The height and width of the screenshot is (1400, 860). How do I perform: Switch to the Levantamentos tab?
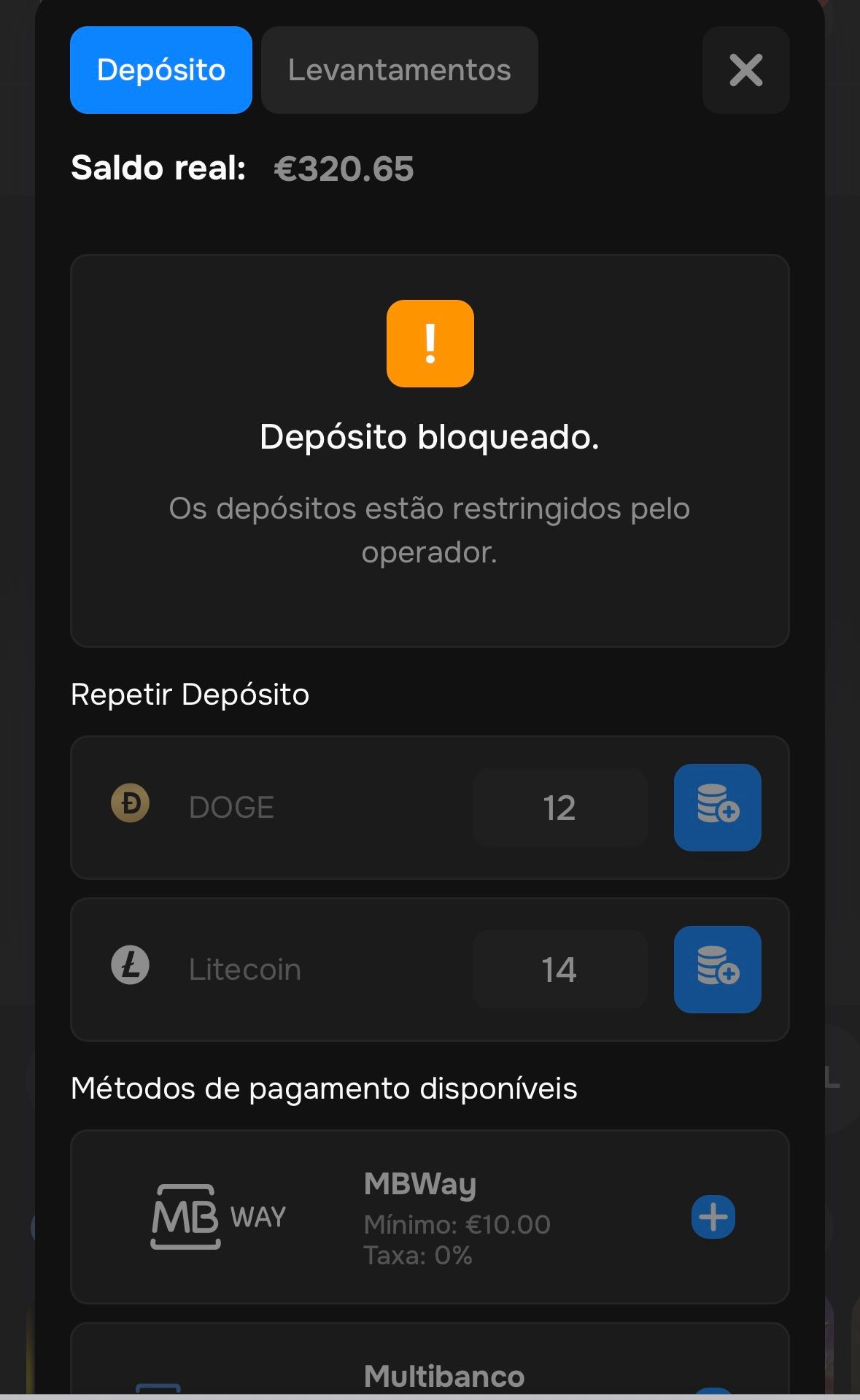[399, 70]
